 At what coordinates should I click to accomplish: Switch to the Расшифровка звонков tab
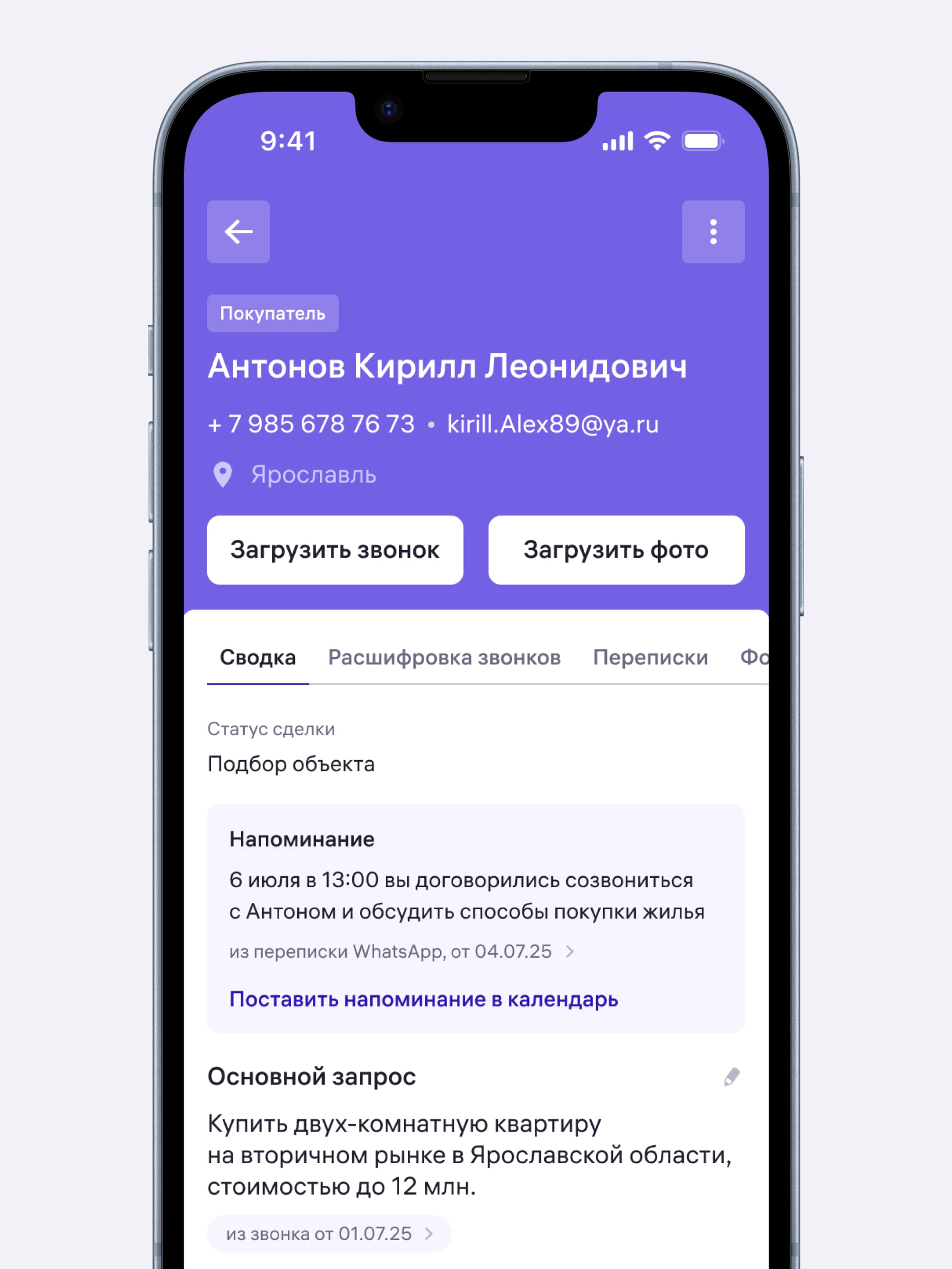[x=444, y=657]
